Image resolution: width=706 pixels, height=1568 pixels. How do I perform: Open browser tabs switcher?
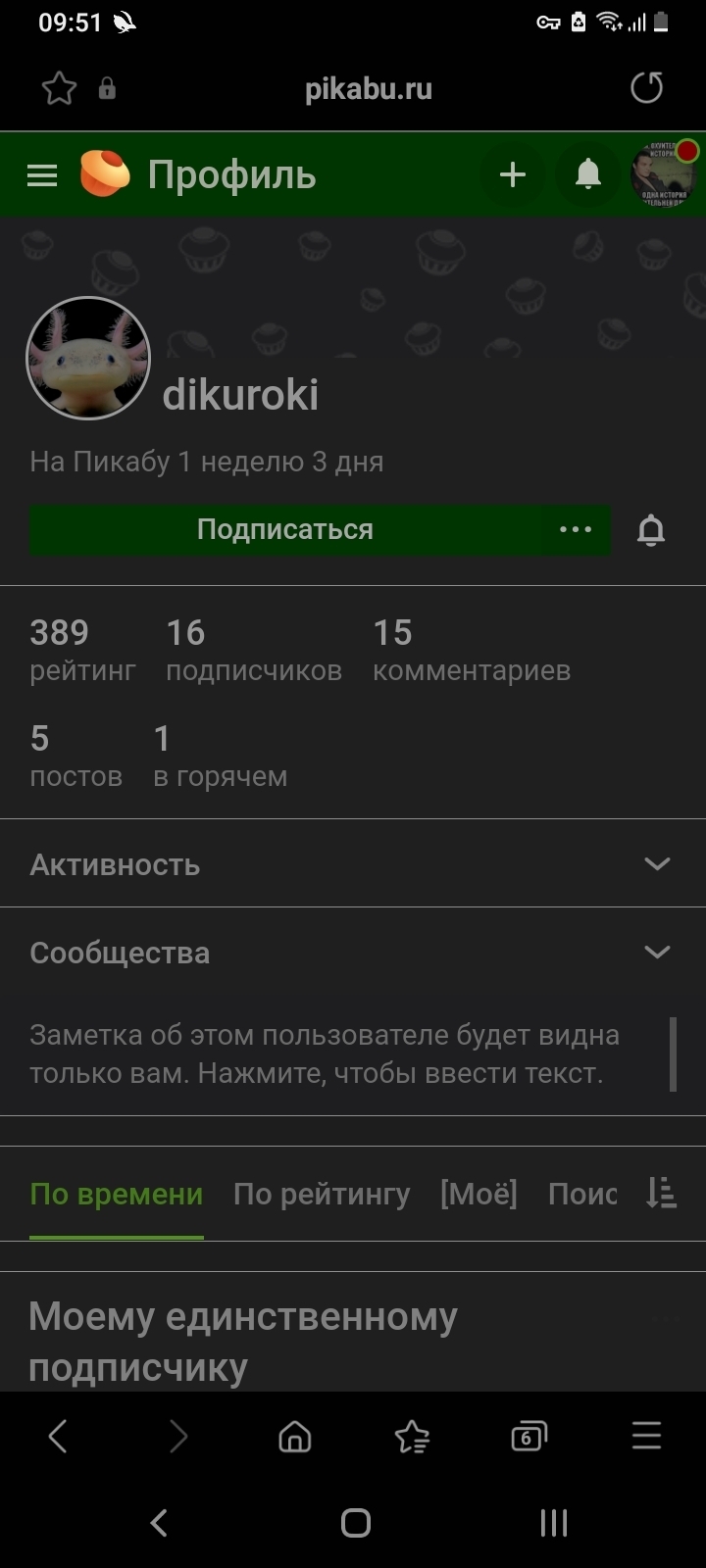pos(529,1438)
